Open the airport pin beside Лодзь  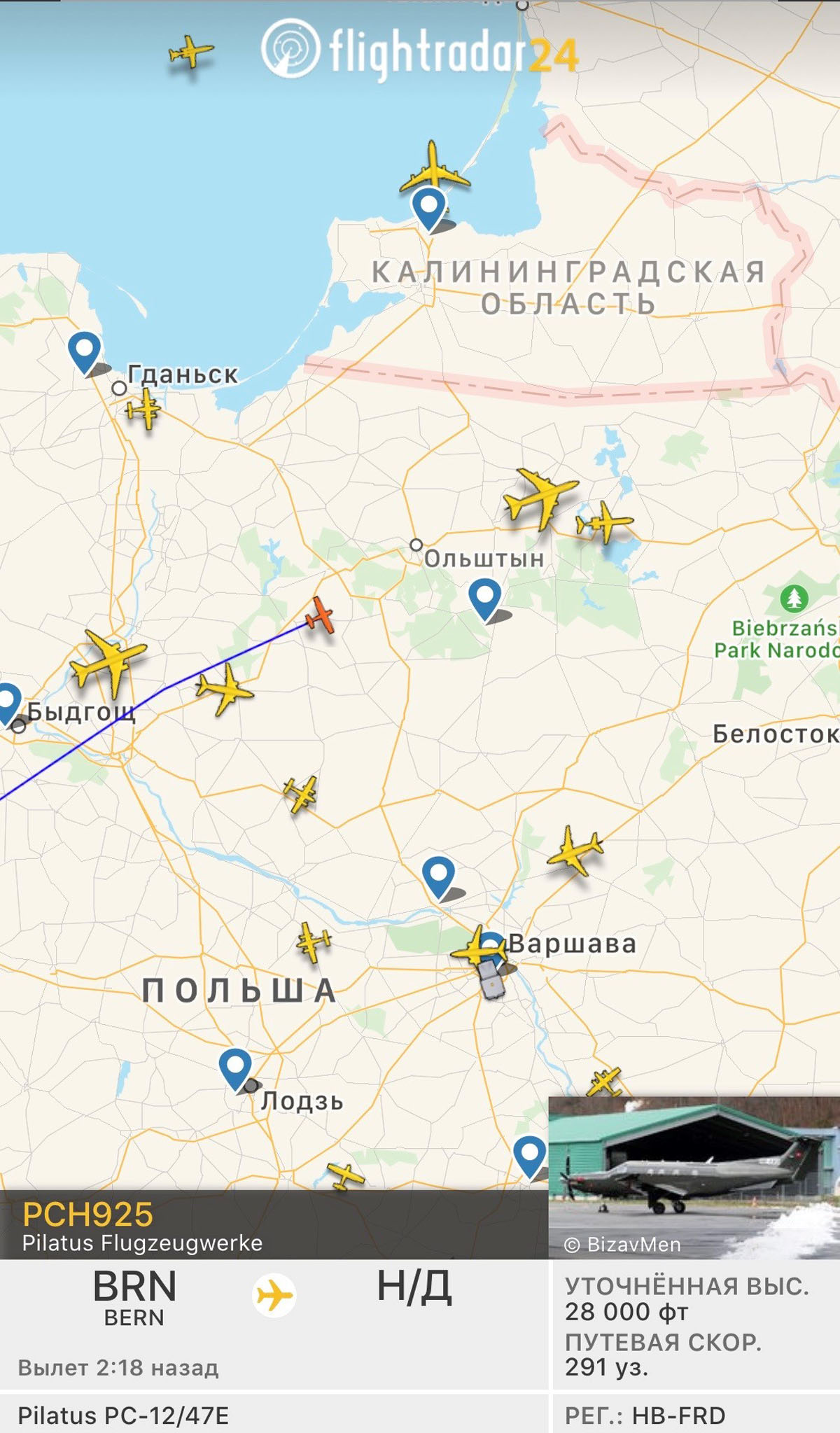tap(235, 1067)
